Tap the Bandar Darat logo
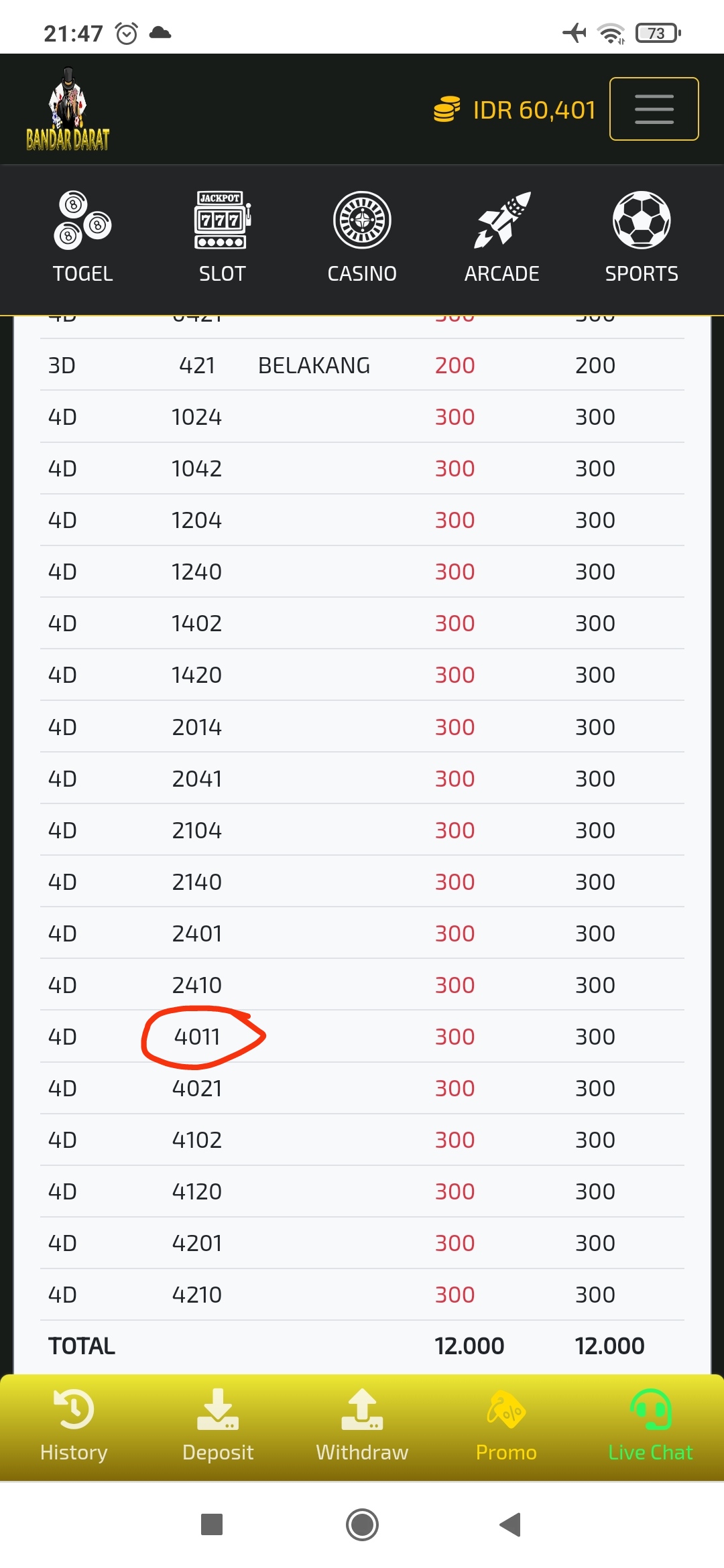Screen dimensions: 724x1568 point(68,109)
